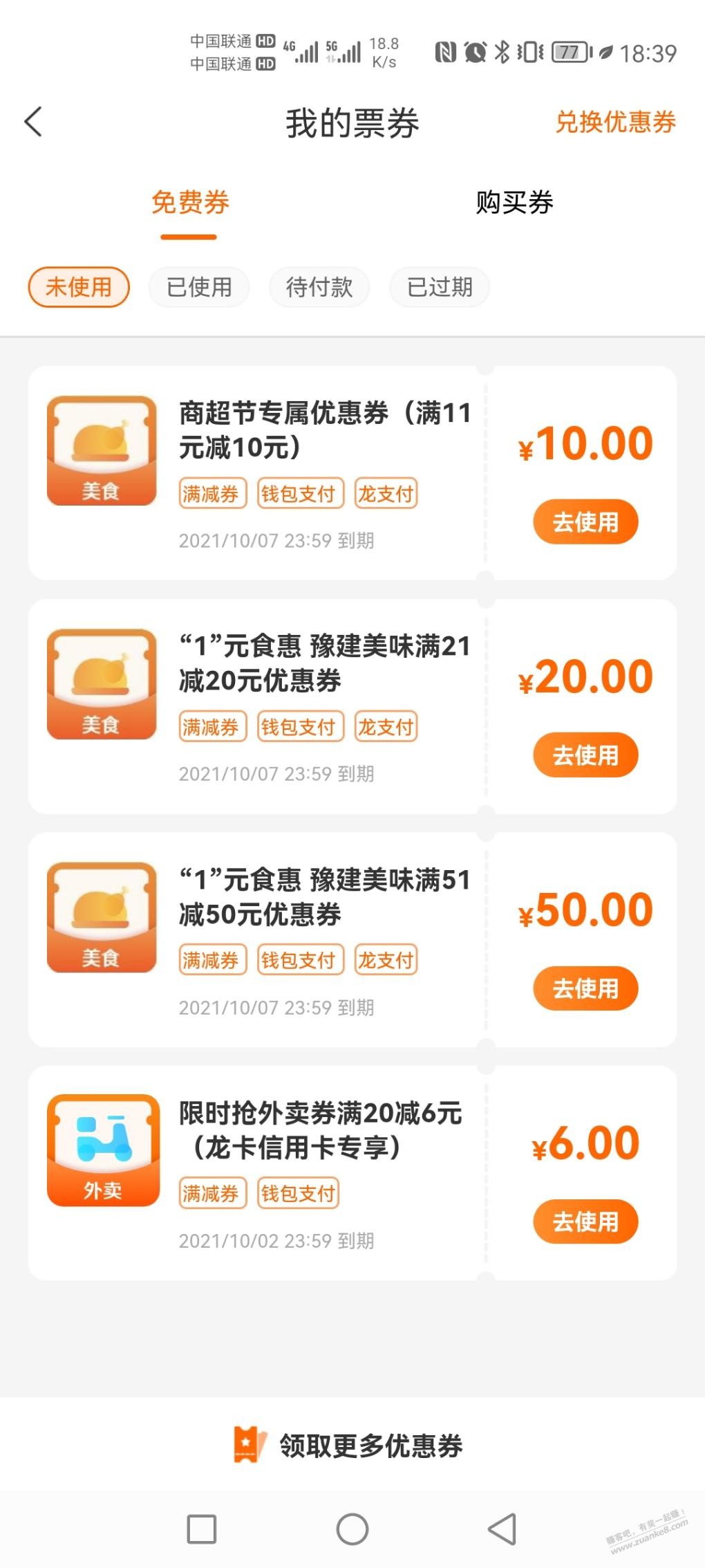
Task: Switch to the 购买券 tab
Action: pos(514,203)
